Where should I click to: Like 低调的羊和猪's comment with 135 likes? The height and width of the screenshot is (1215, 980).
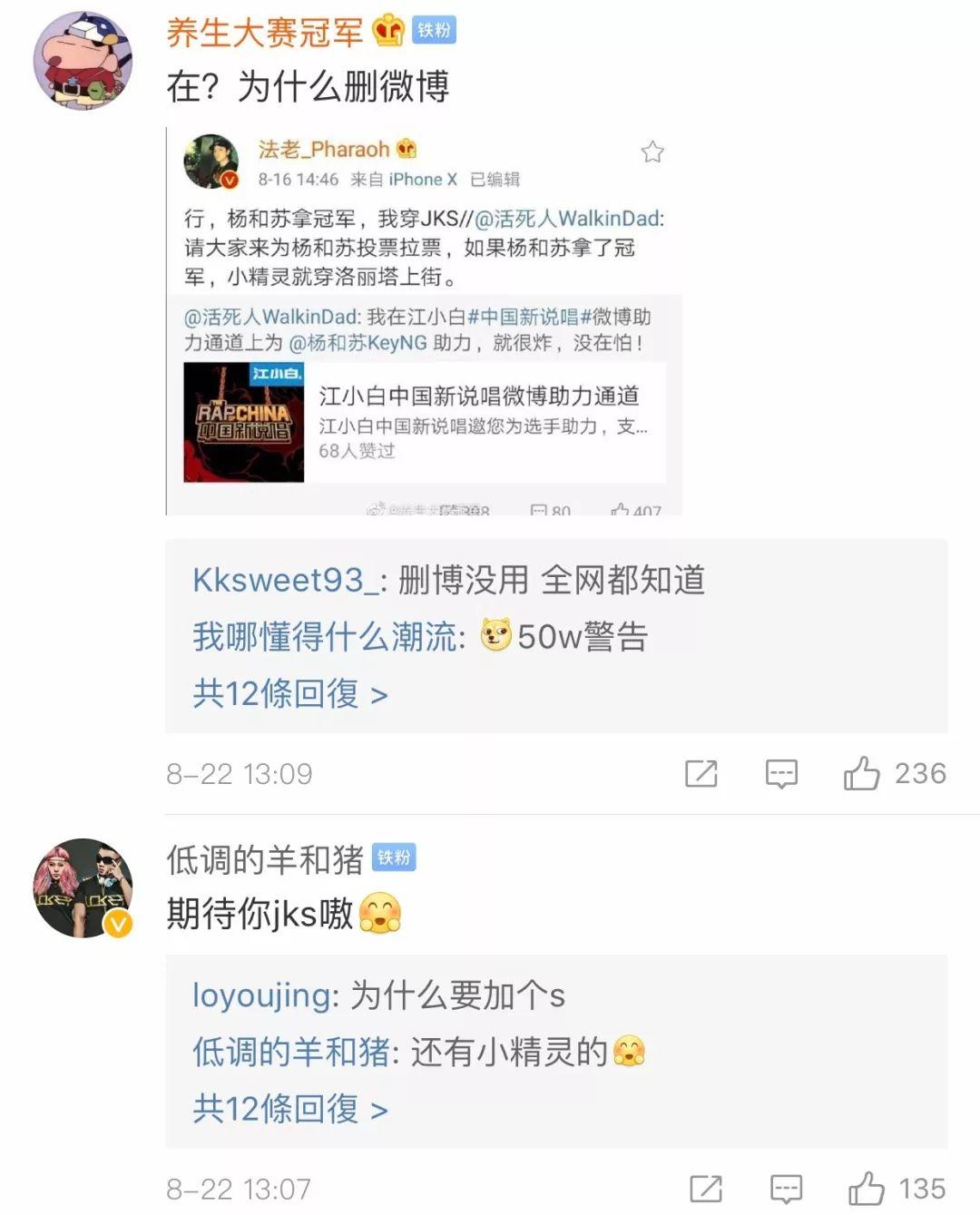(867, 1189)
